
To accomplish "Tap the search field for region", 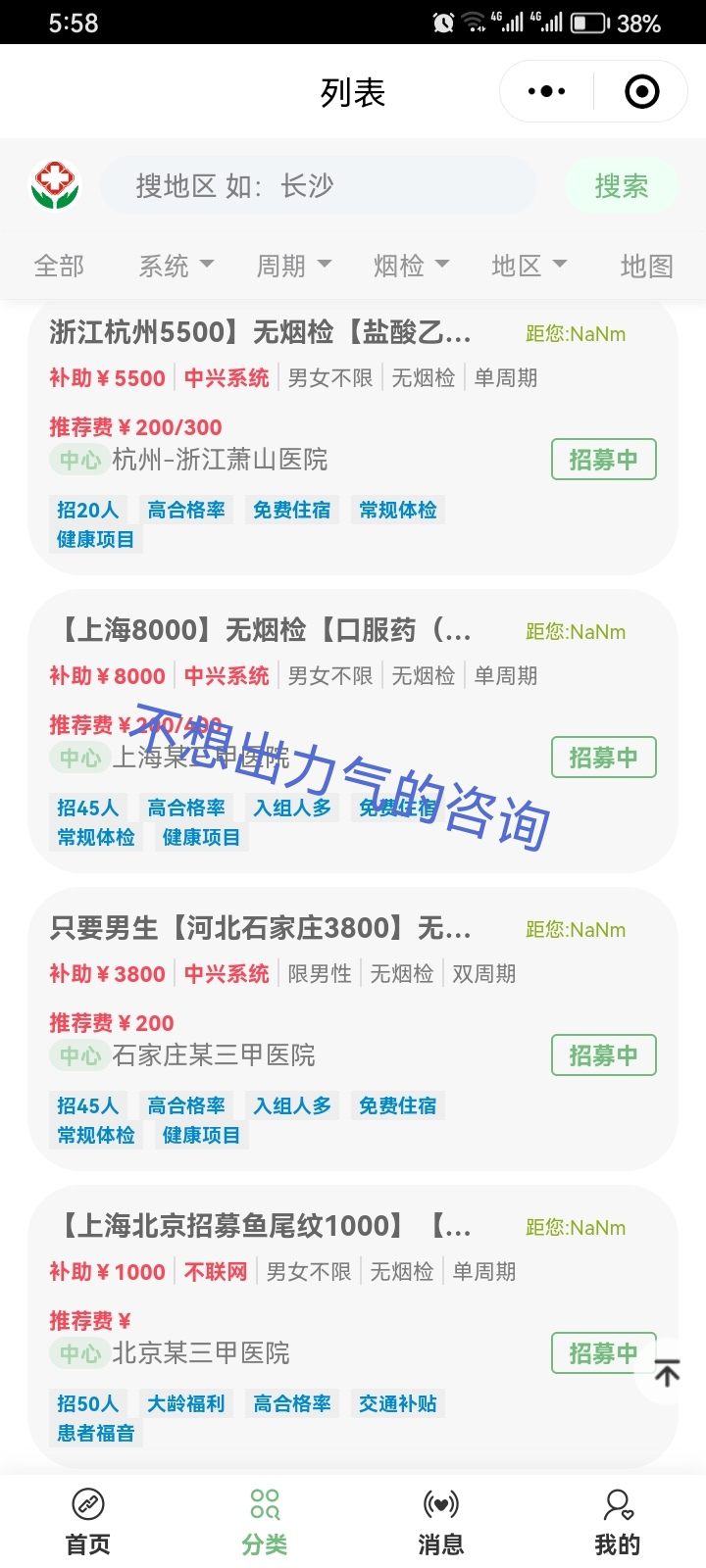I will click(319, 185).
